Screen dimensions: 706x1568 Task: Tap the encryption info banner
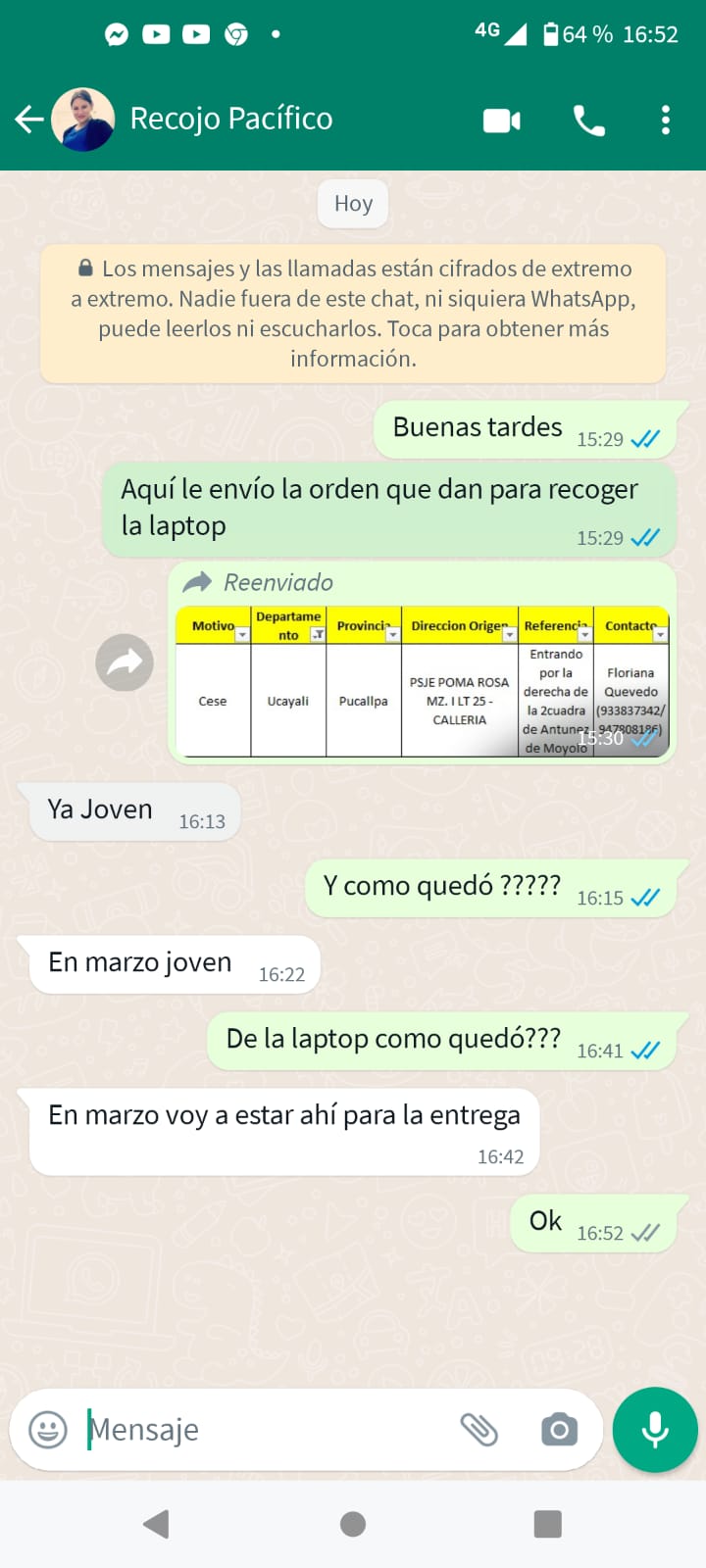(x=353, y=314)
